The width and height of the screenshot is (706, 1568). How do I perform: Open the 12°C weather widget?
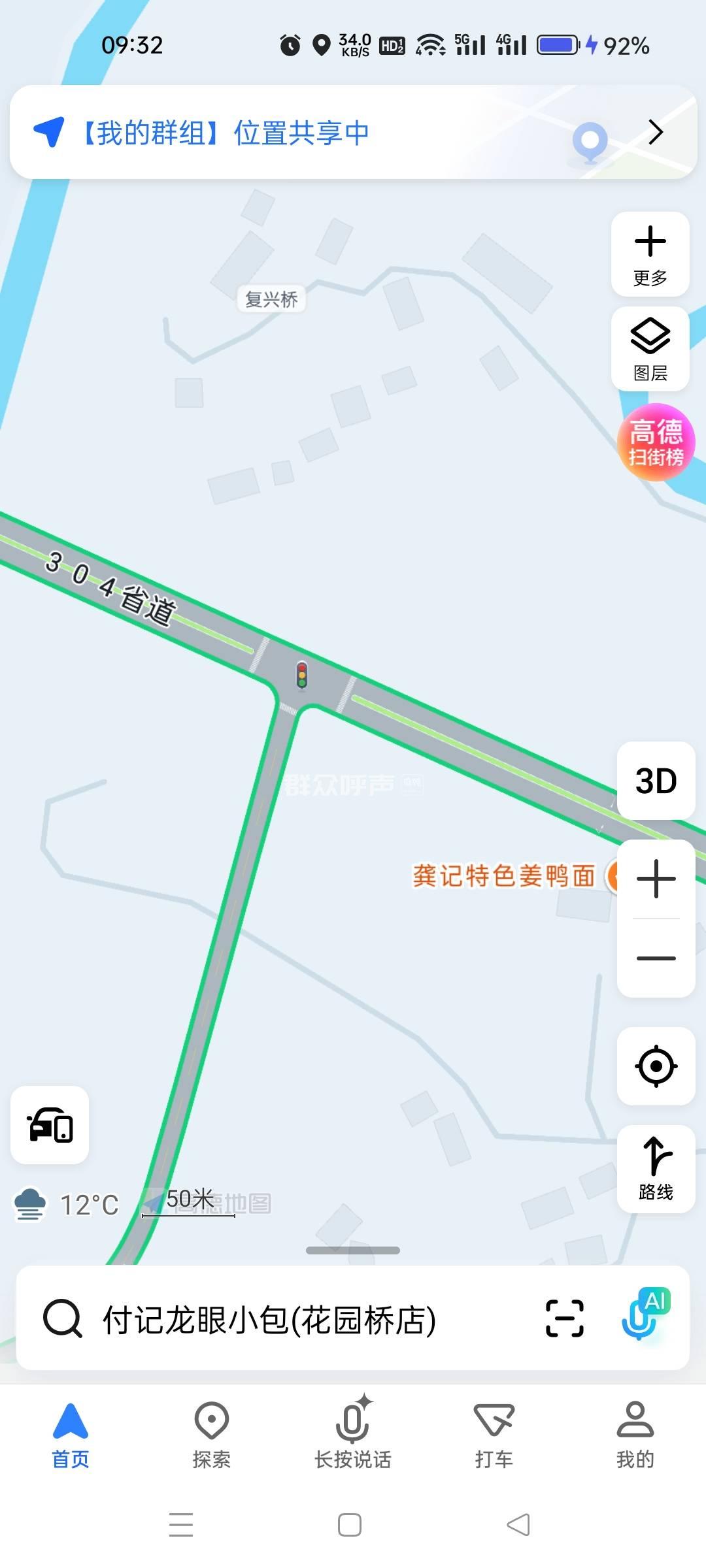coord(67,1205)
